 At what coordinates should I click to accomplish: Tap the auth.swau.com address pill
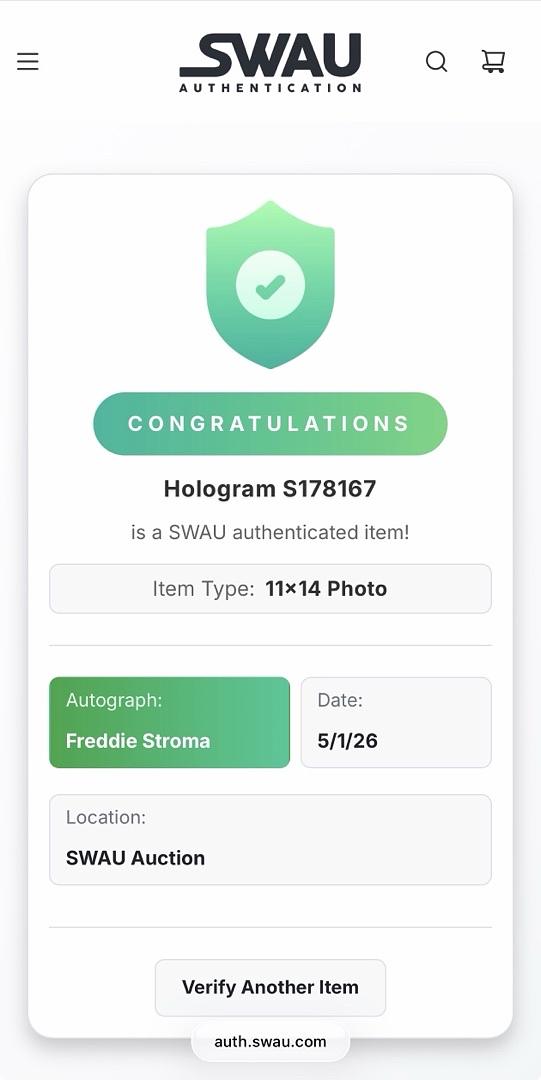[x=270, y=1041]
